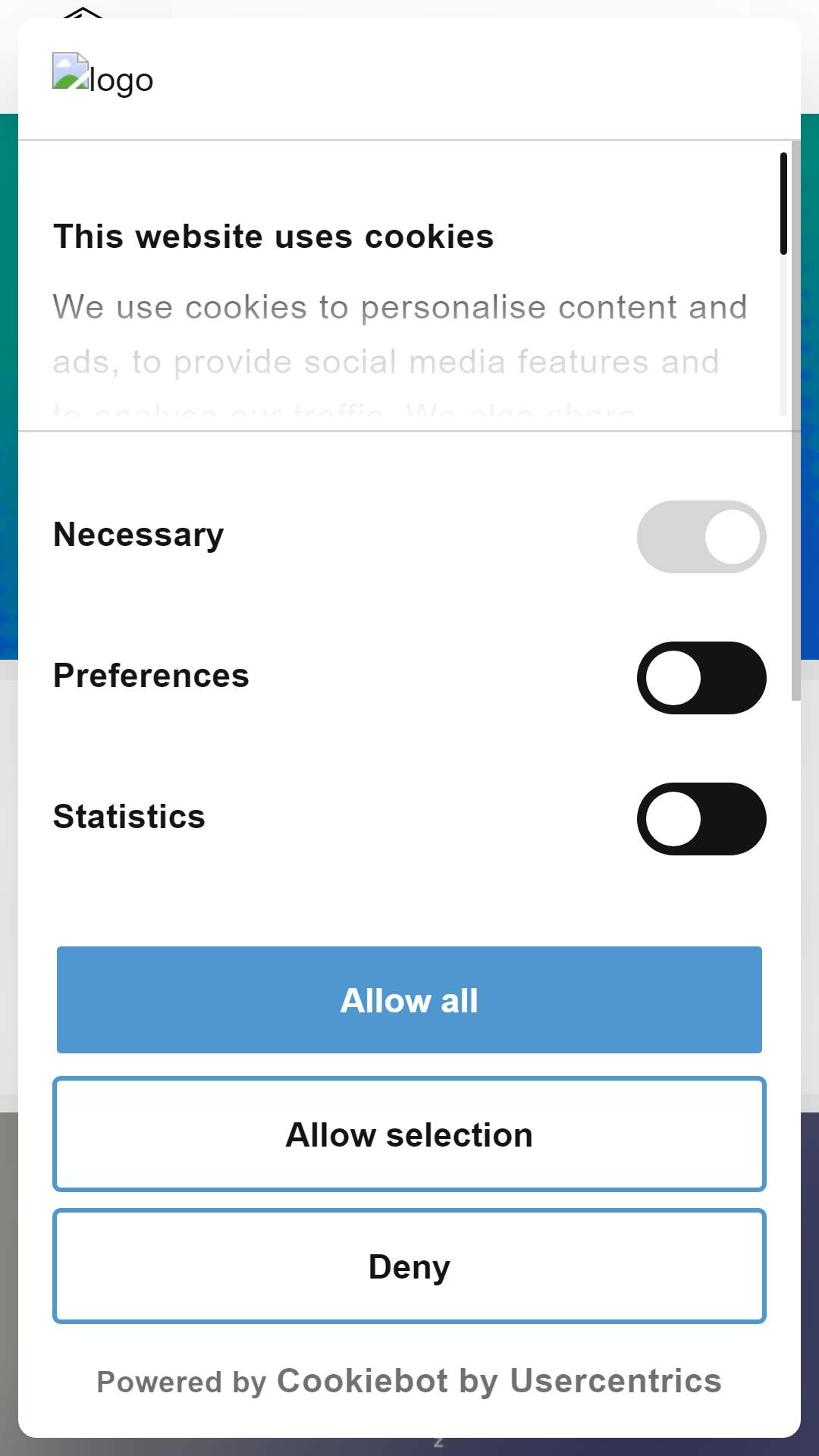Choose Allow selection
Screen dimensions: 819x1456
click(409, 1134)
